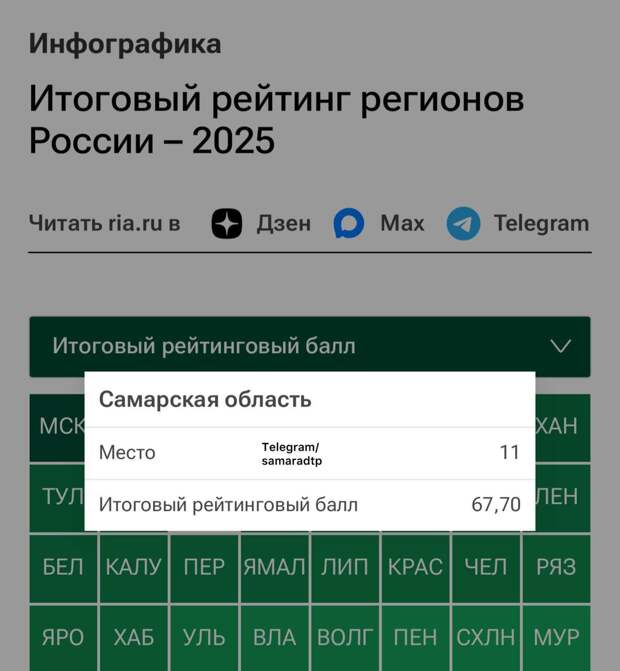
Task: Show the ПЕН region rating
Action: click(415, 637)
